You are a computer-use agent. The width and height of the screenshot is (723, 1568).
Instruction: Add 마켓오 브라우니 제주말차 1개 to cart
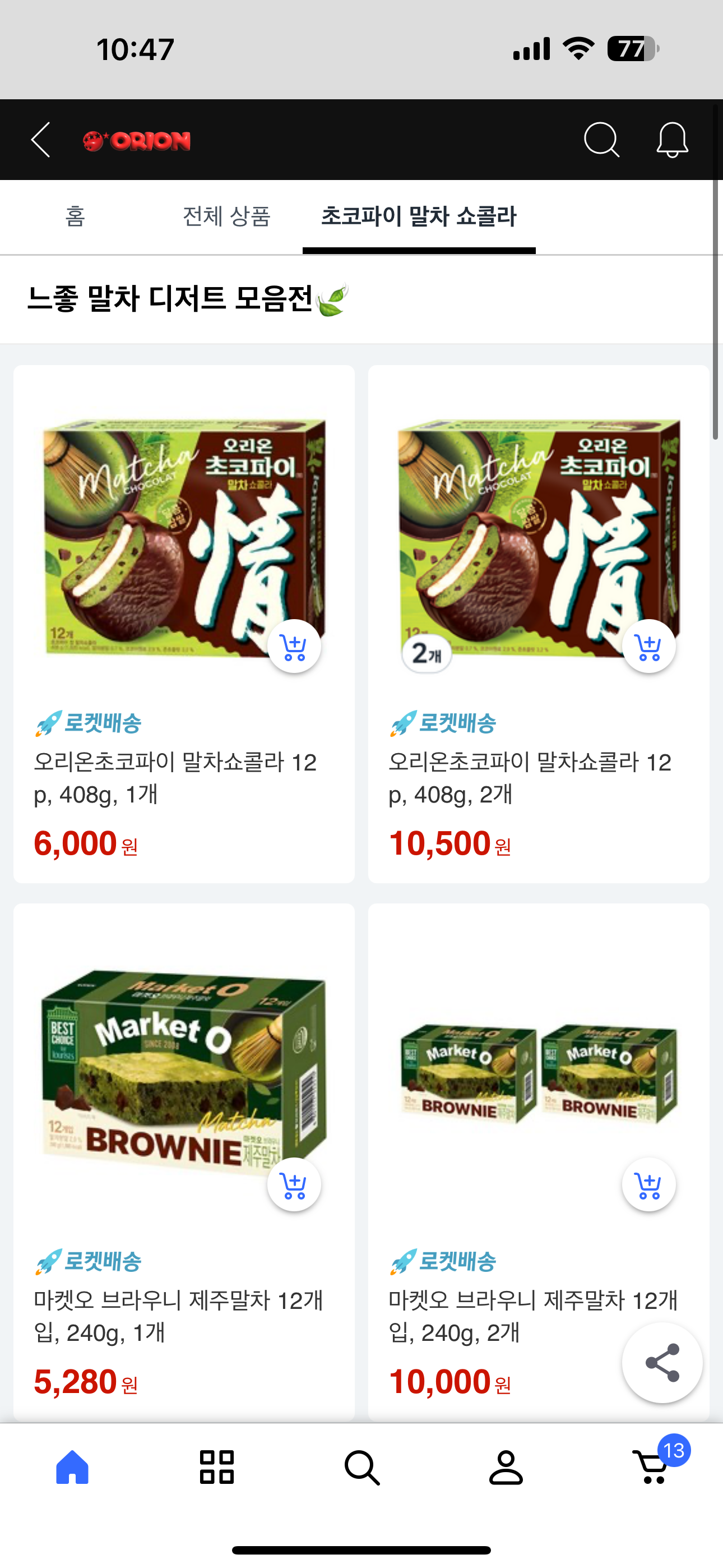[x=294, y=1184]
